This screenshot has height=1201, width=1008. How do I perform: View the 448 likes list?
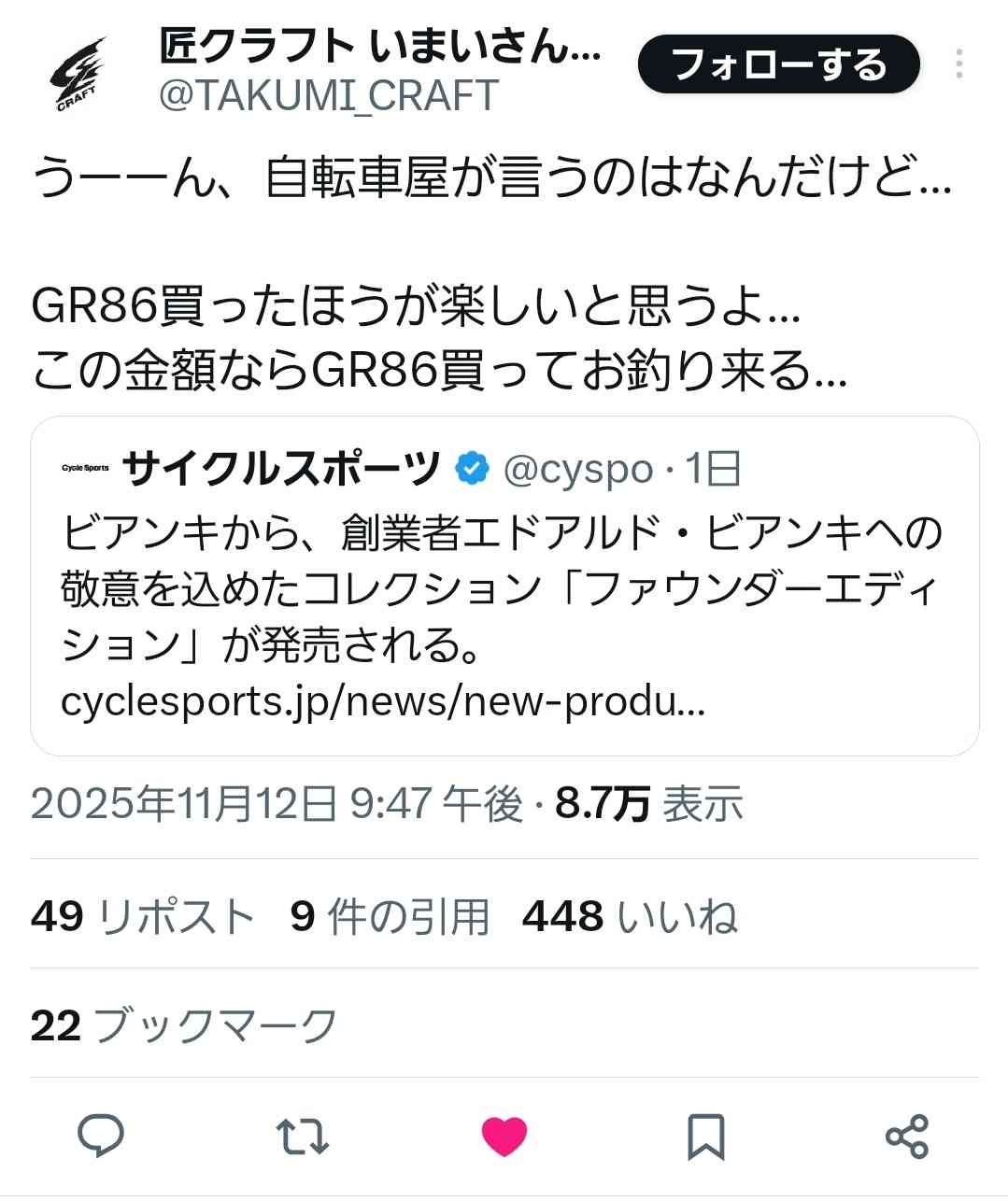pos(630,916)
